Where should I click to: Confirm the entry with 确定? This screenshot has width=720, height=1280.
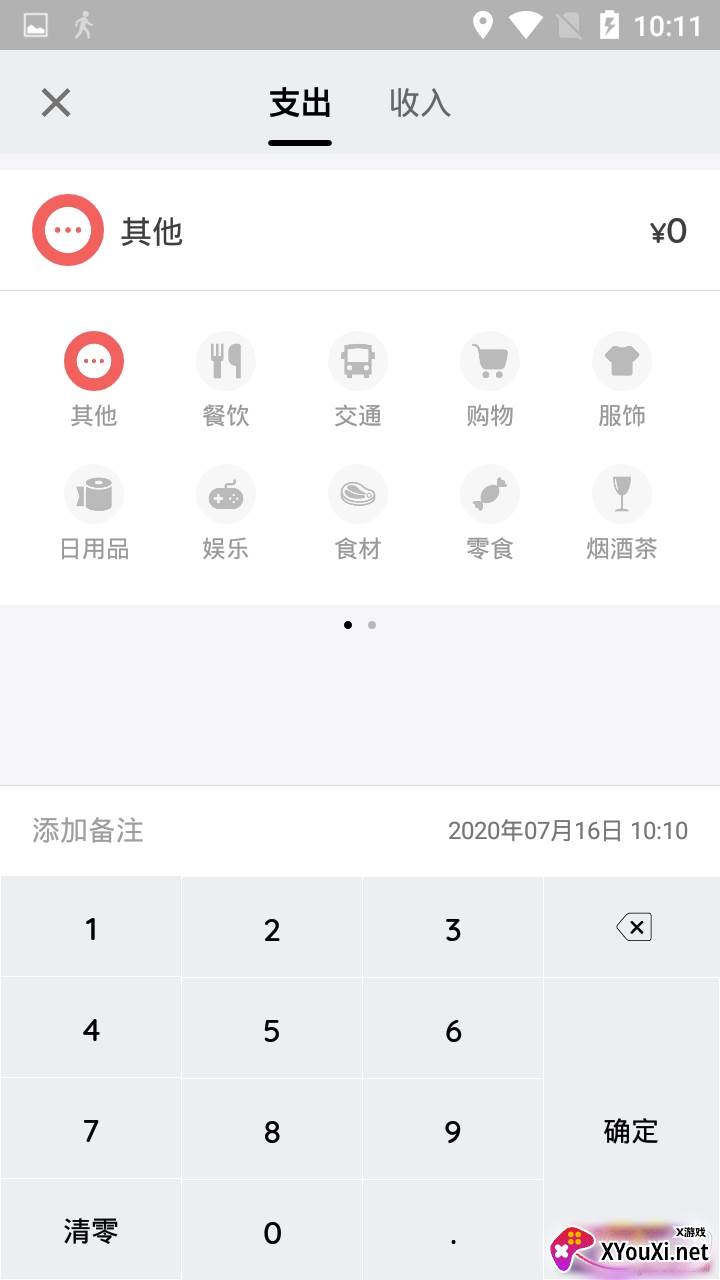tap(631, 1130)
